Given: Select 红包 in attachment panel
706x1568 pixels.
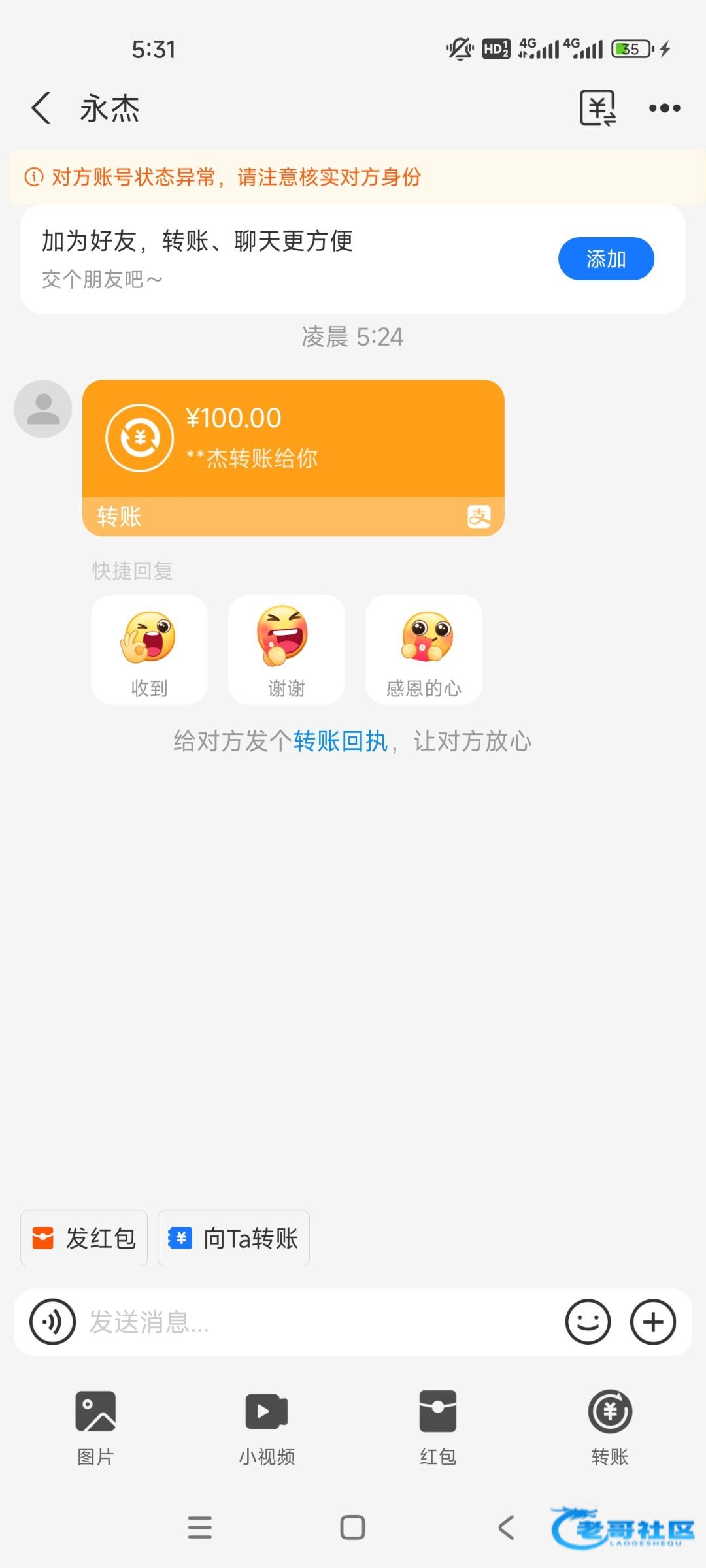Looking at the screenshot, I should (438, 1428).
